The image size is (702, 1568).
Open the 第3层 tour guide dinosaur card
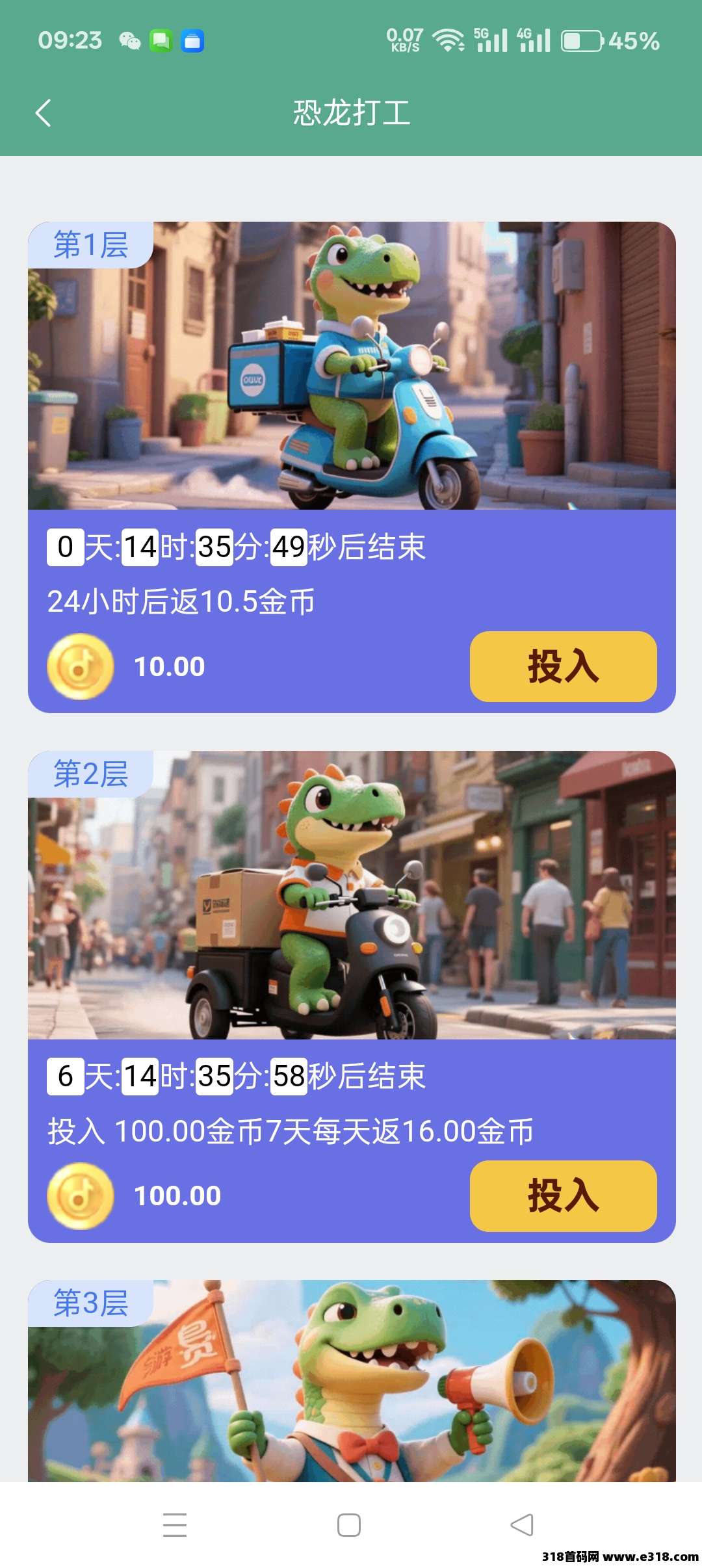[352, 1381]
